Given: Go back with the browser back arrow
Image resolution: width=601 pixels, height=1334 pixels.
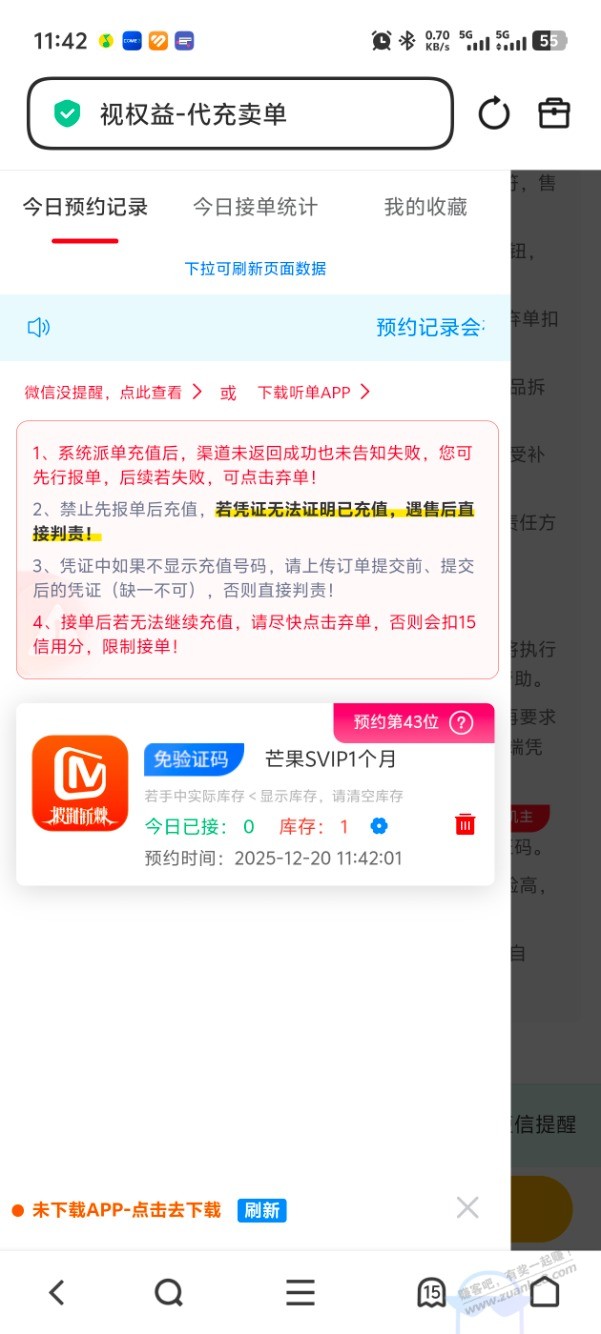Looking at the screenshot, I should (x=57, y=1292).
